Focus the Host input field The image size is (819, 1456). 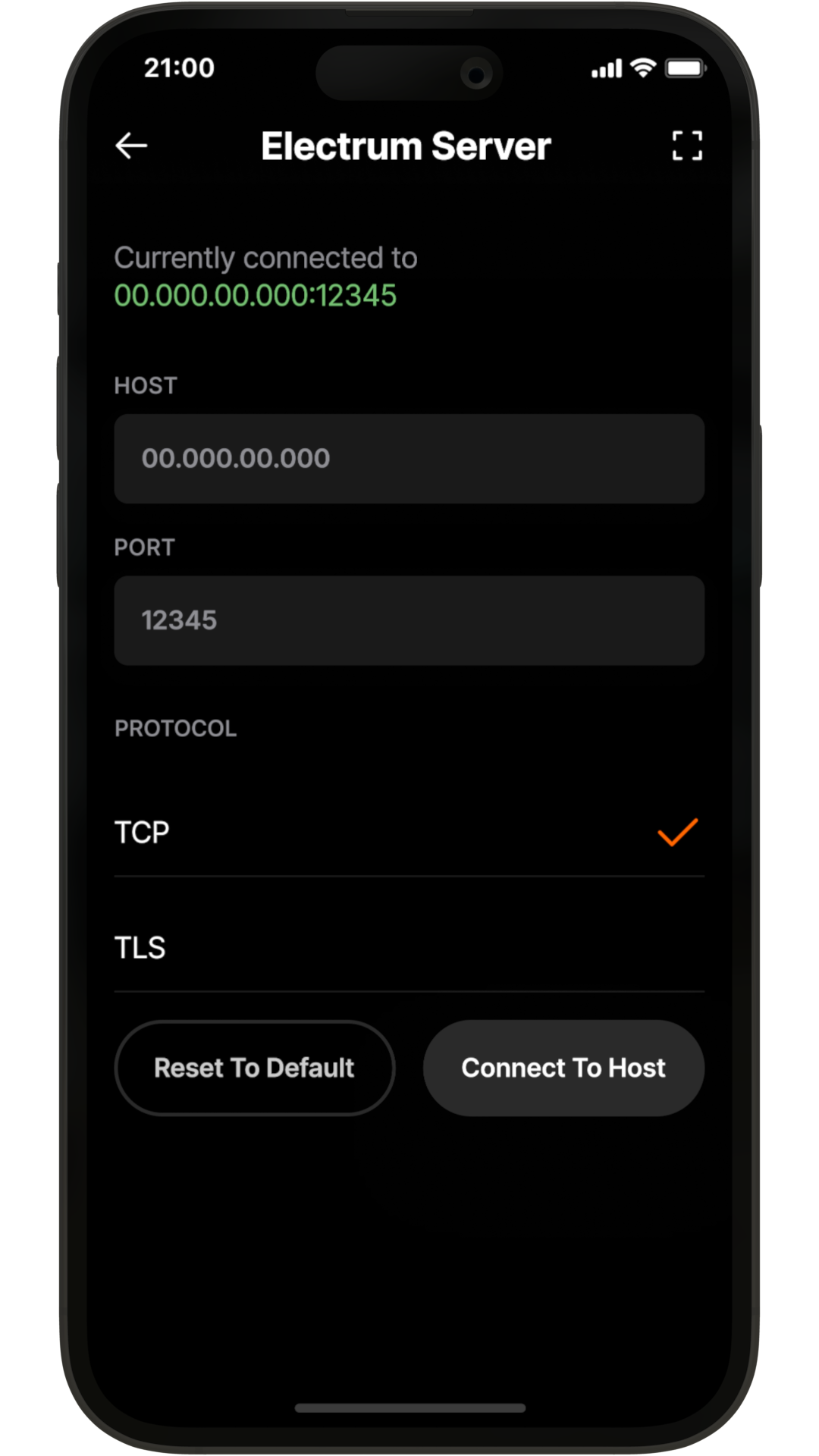[x=409, y=459]
